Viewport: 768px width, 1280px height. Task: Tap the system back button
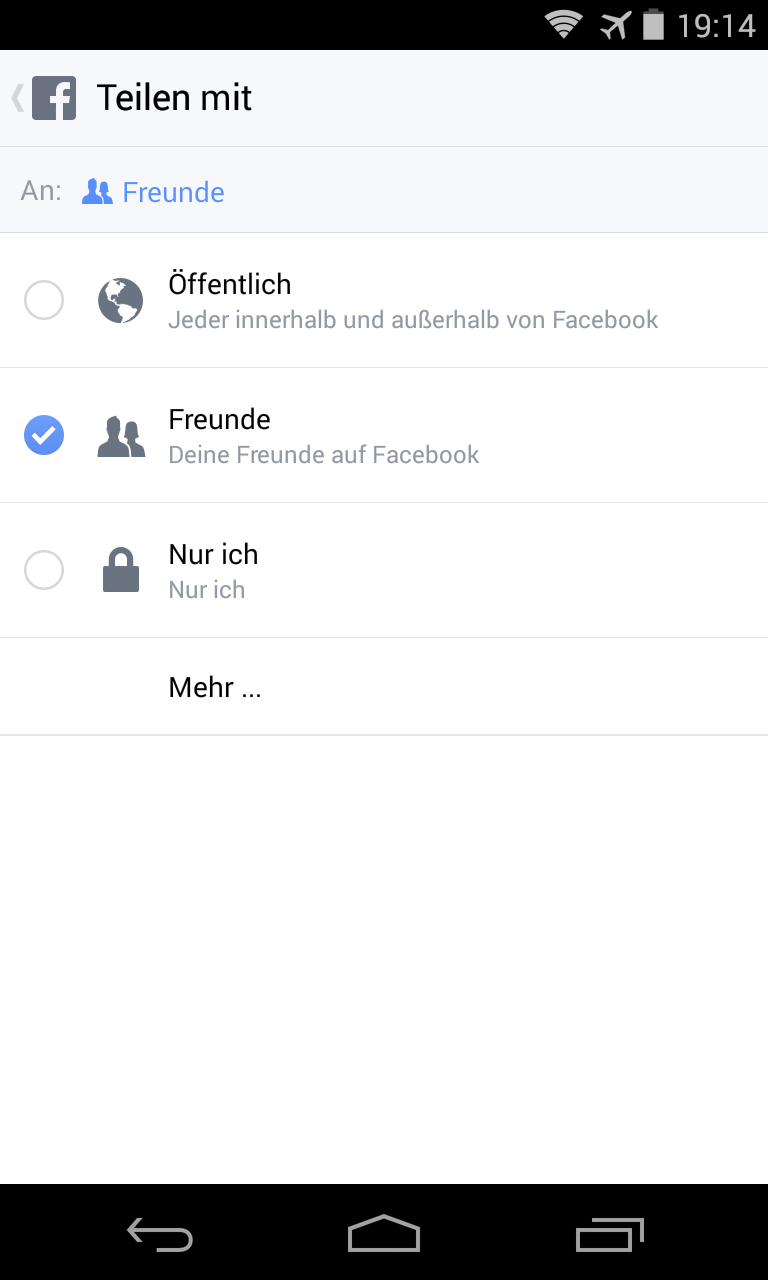[160, 1234]
